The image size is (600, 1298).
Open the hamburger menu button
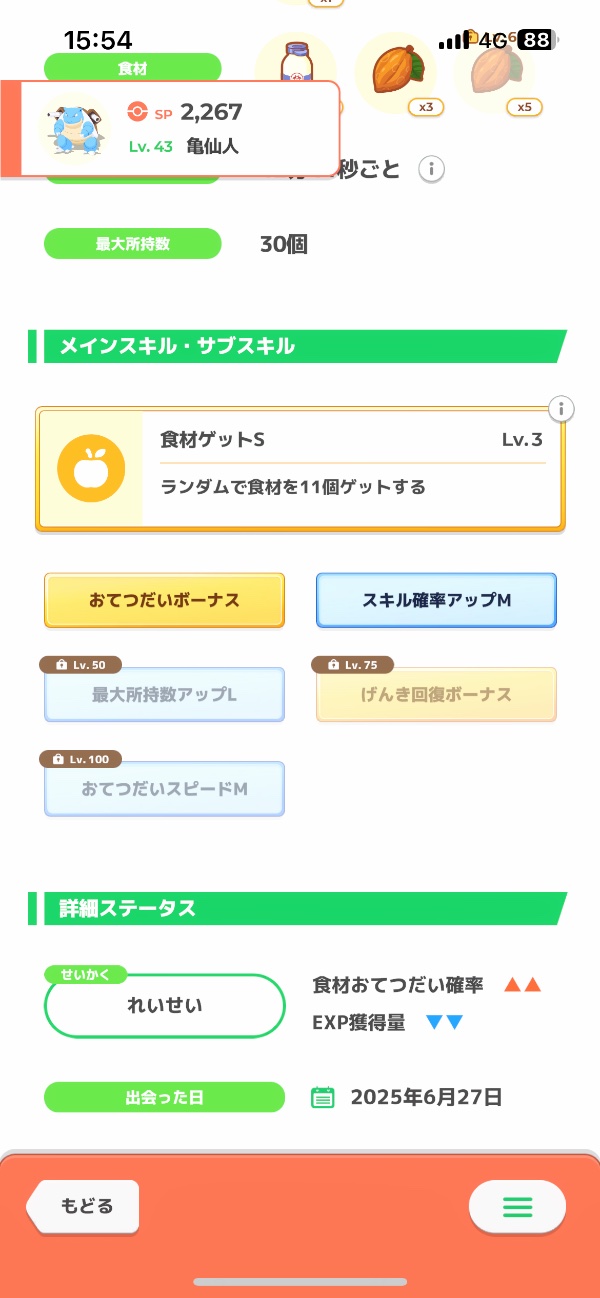tap(517, 1207)
